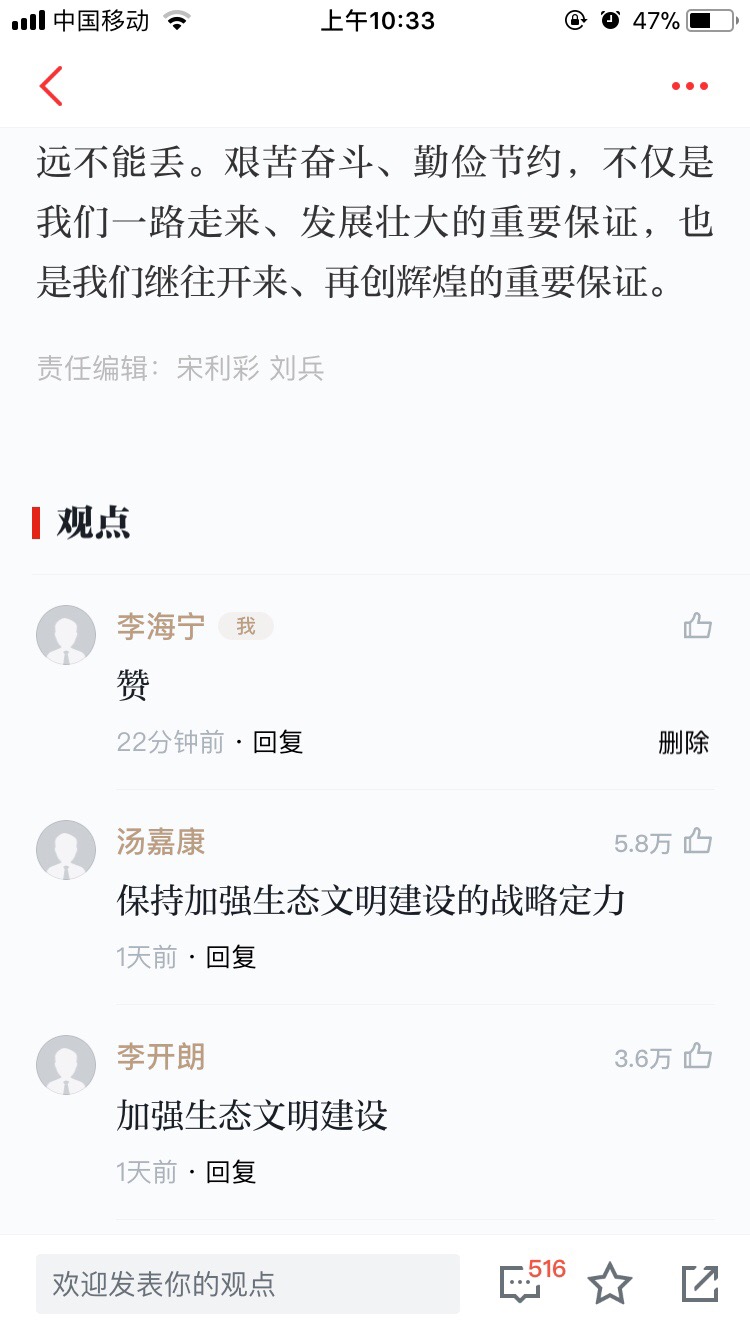Open the three-dot overflow menu

[689, 86]
